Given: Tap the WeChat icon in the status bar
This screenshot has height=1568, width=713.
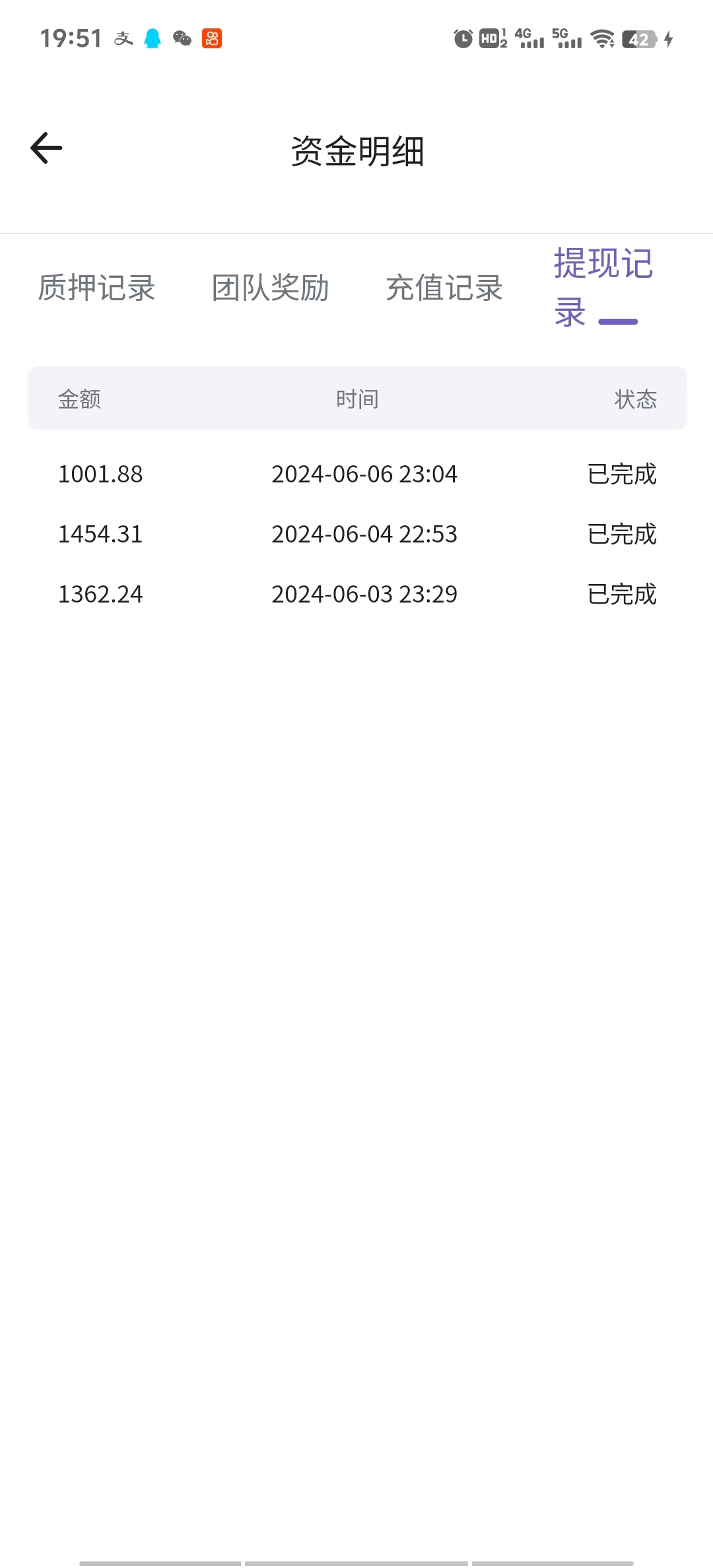Looking at the screenshot, I should pos(181,38).
